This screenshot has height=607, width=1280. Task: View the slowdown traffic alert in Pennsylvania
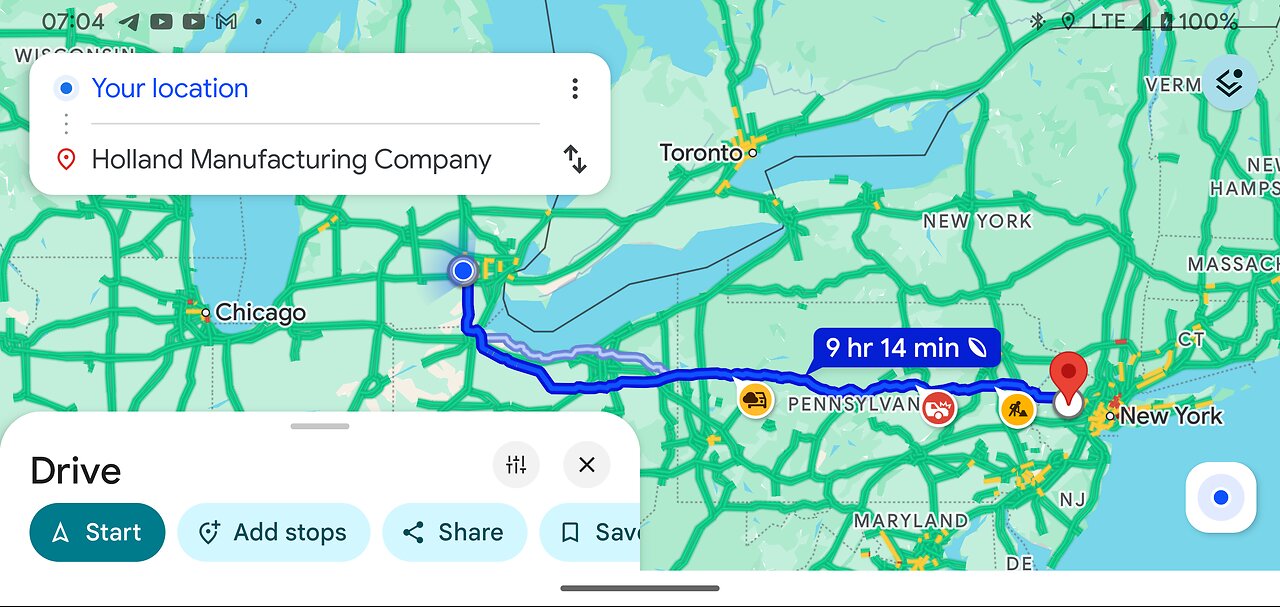pyautogui.click(x=755, y=399)
